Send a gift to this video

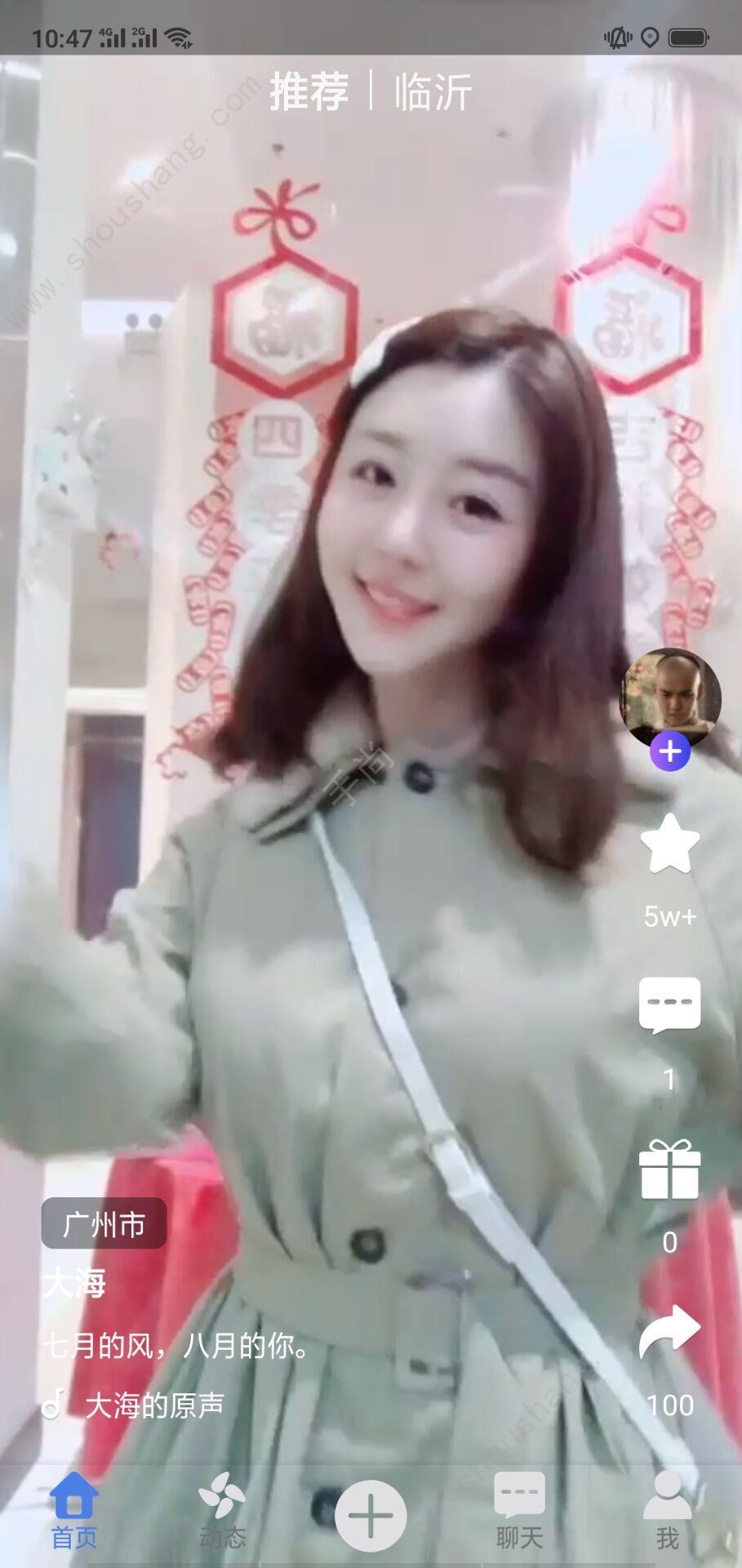[x=669, y=1169]
